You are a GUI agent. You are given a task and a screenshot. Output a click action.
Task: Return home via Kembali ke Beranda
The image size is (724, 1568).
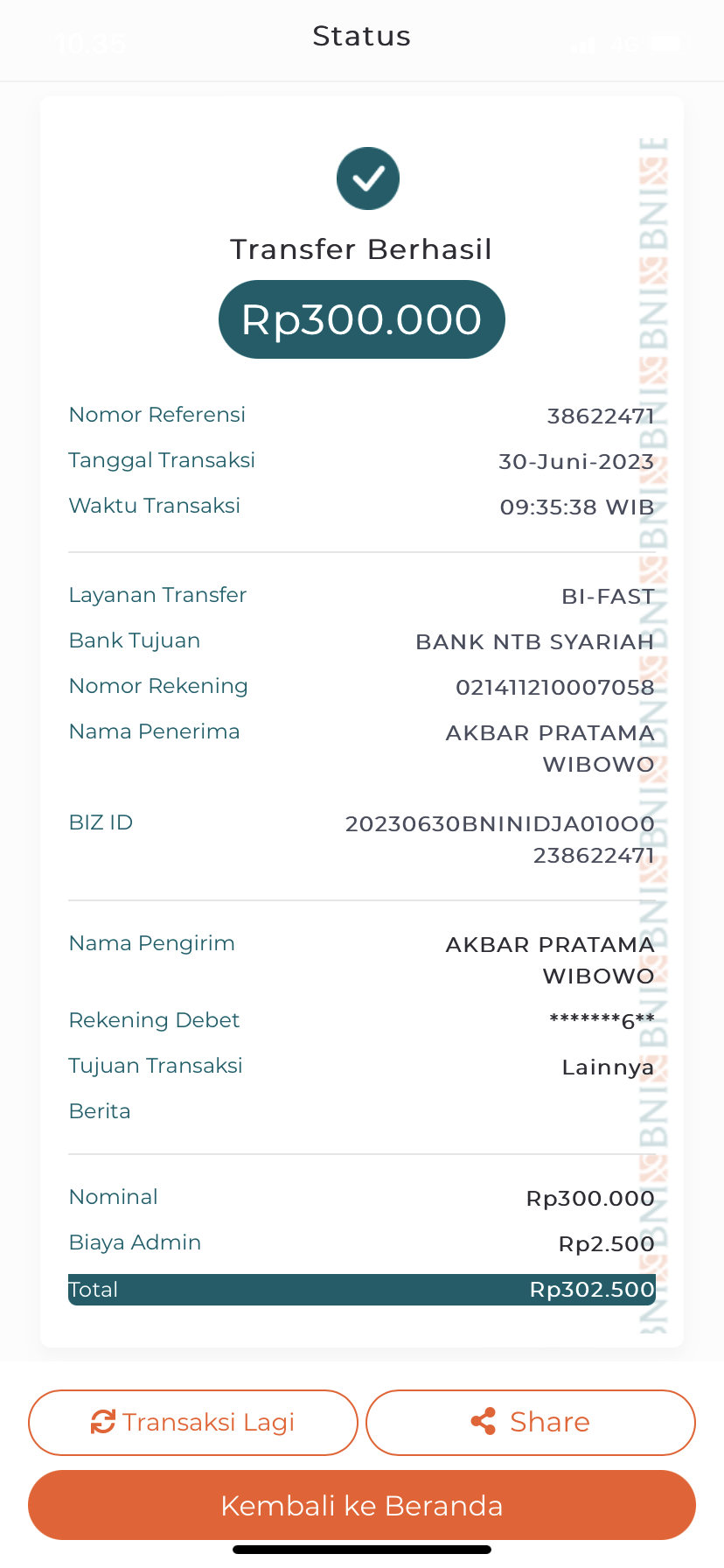(362, 1506)
